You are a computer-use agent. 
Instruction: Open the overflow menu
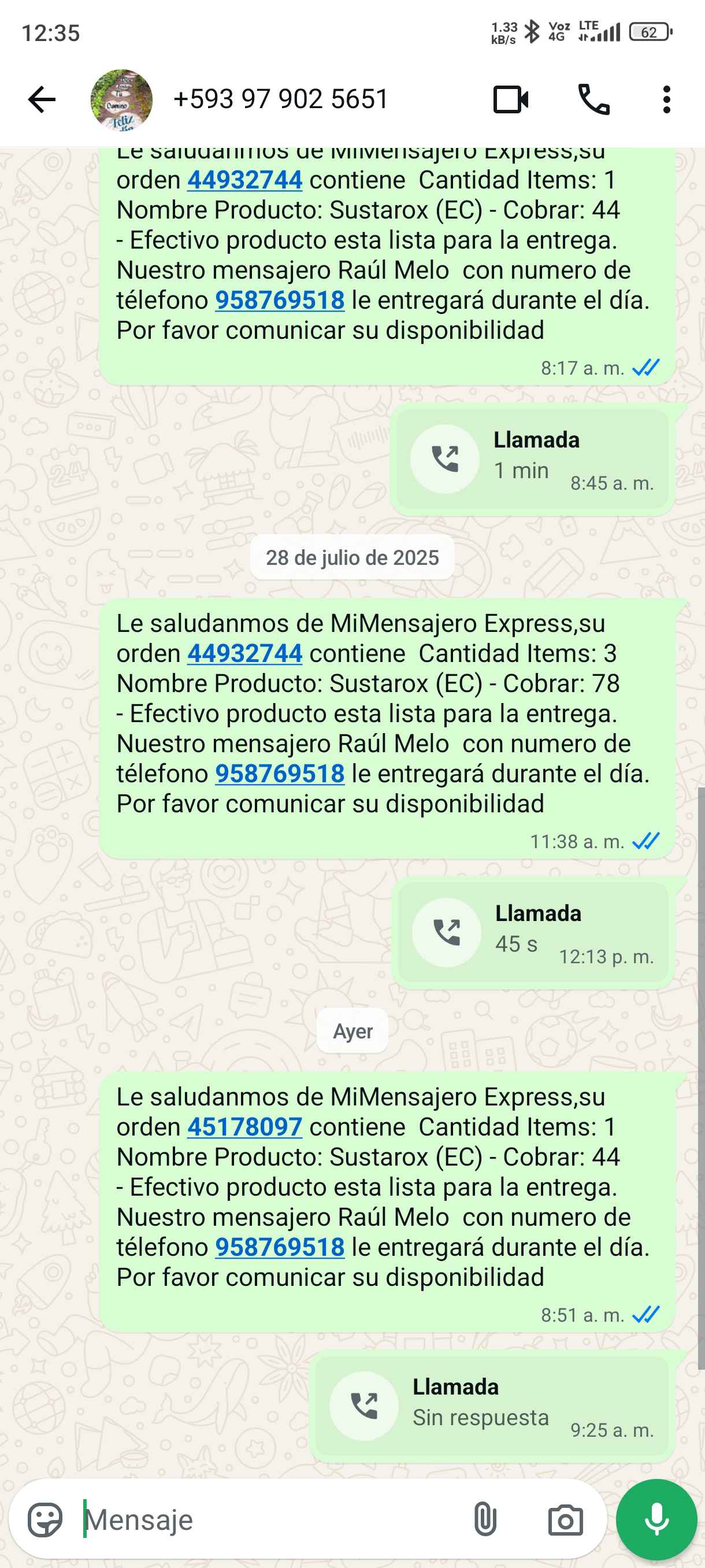coord(666,99)
